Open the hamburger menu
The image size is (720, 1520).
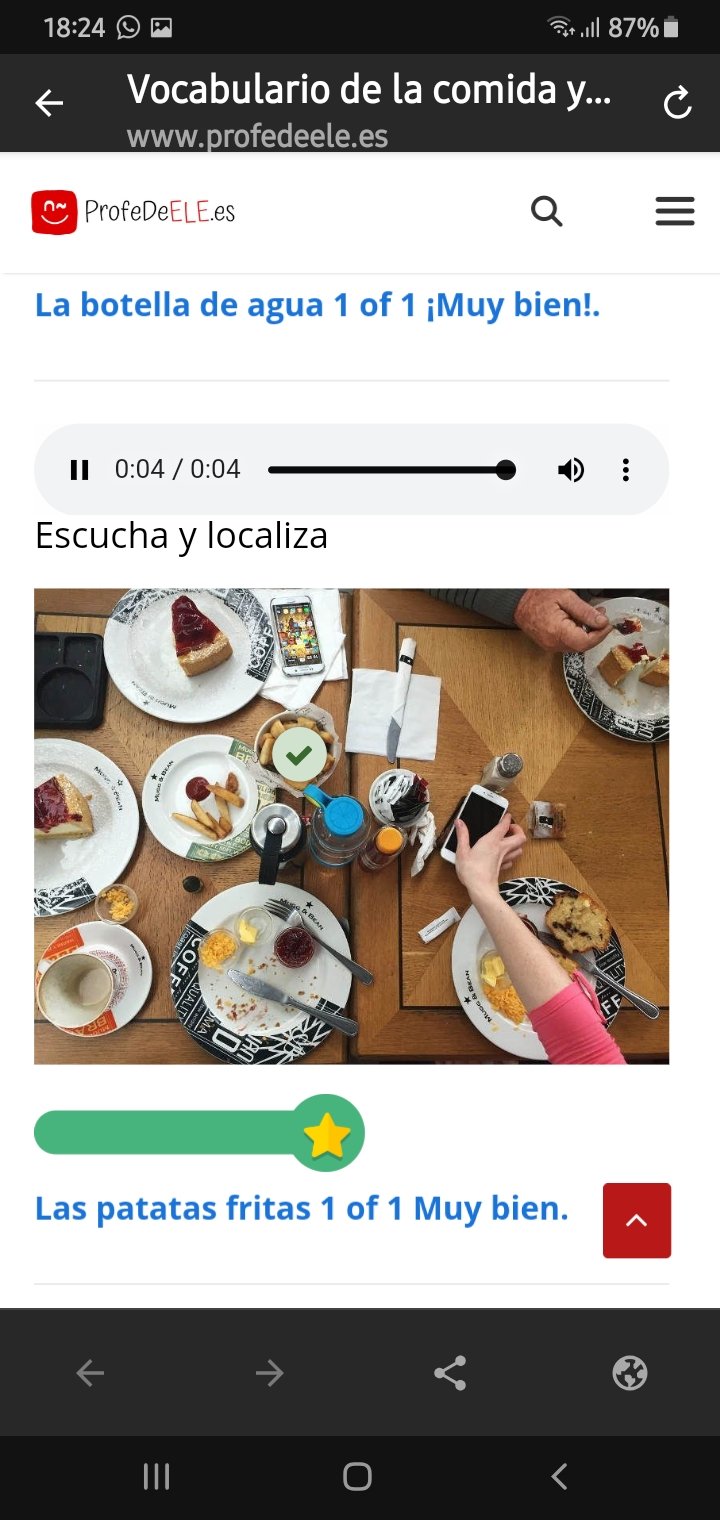coord(675,211)
